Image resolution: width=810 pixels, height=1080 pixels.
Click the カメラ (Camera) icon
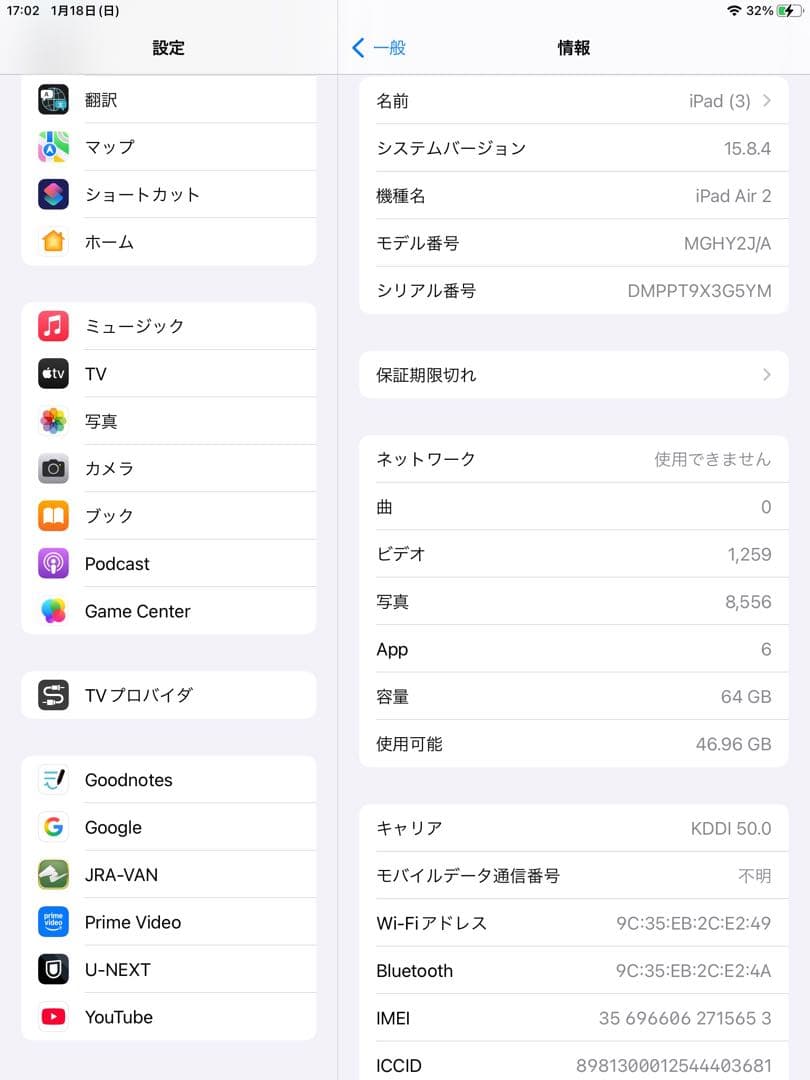point(53,468)
